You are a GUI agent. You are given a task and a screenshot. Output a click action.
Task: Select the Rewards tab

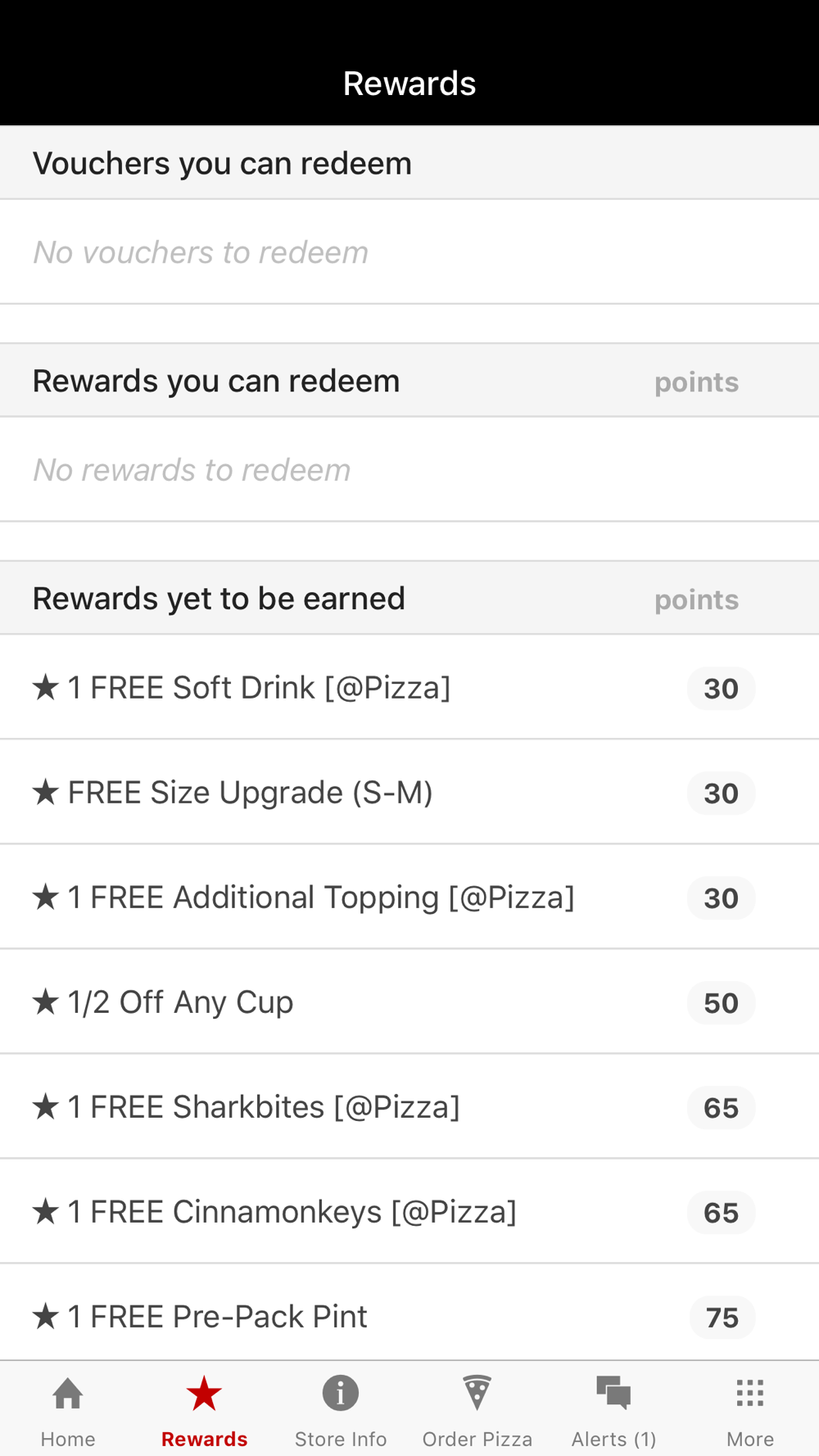coord(205,1410)
